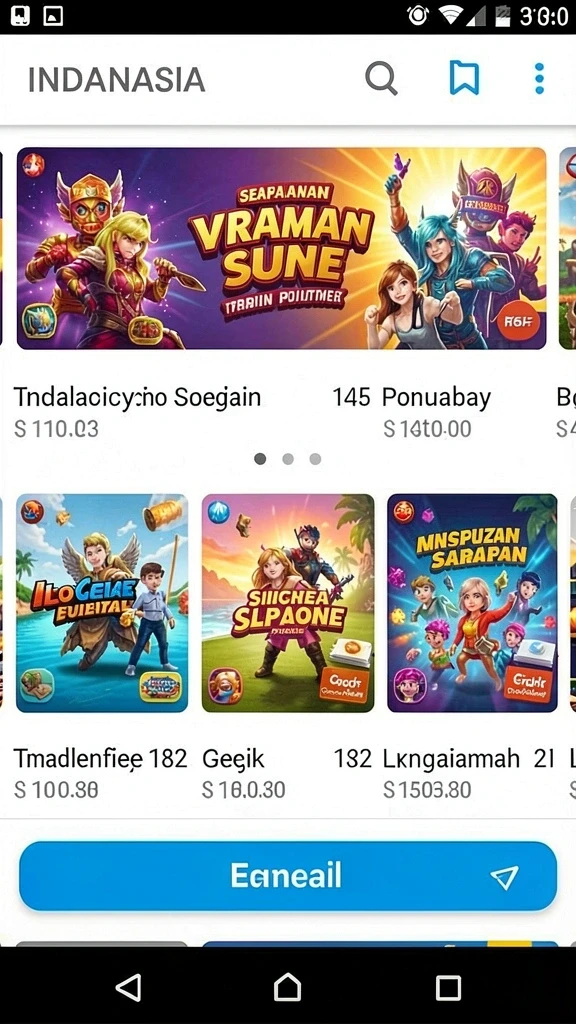Go back with the system back button
Image resolution: width=576 pixels, height=1024 pixels.
point(128,987)
